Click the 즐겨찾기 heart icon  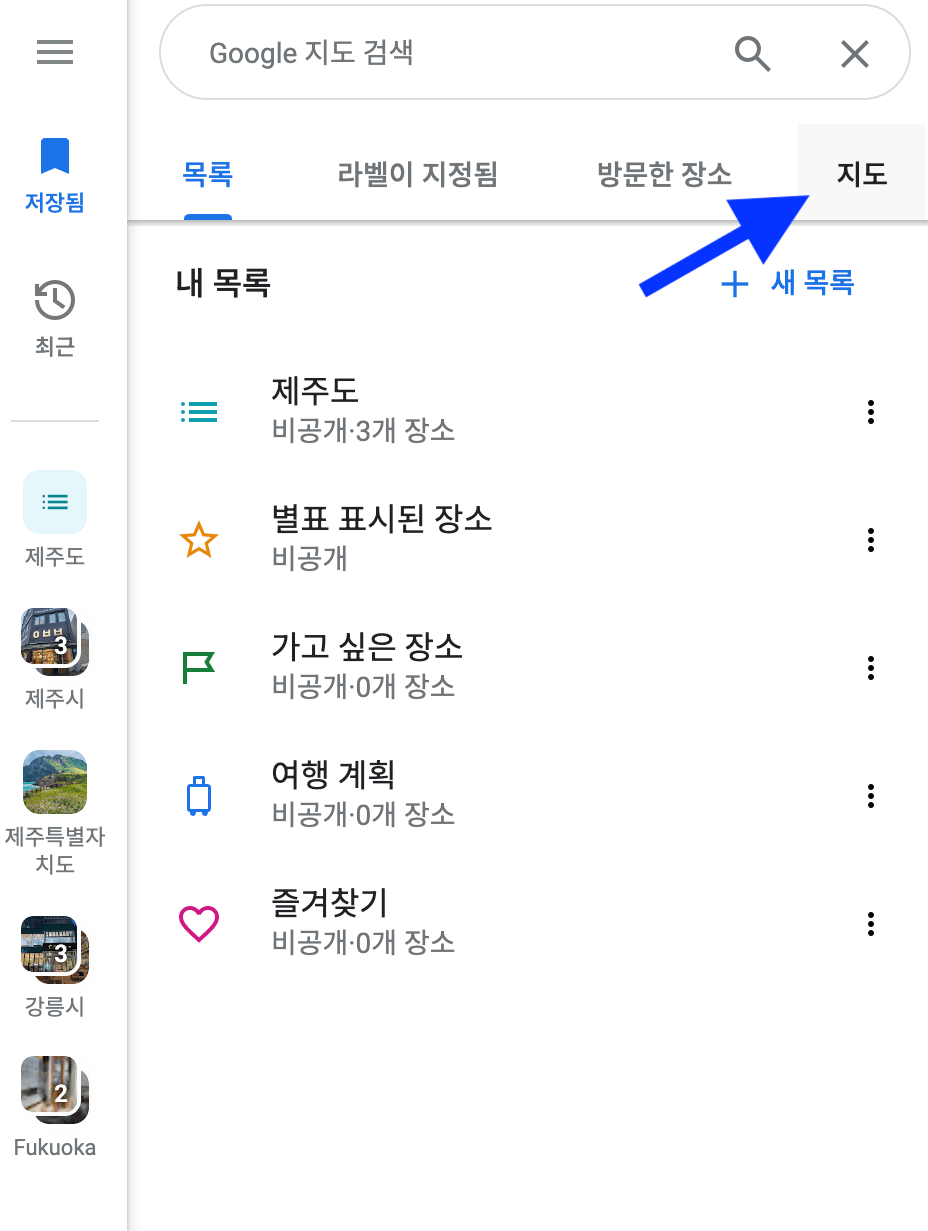pos(199,923)
